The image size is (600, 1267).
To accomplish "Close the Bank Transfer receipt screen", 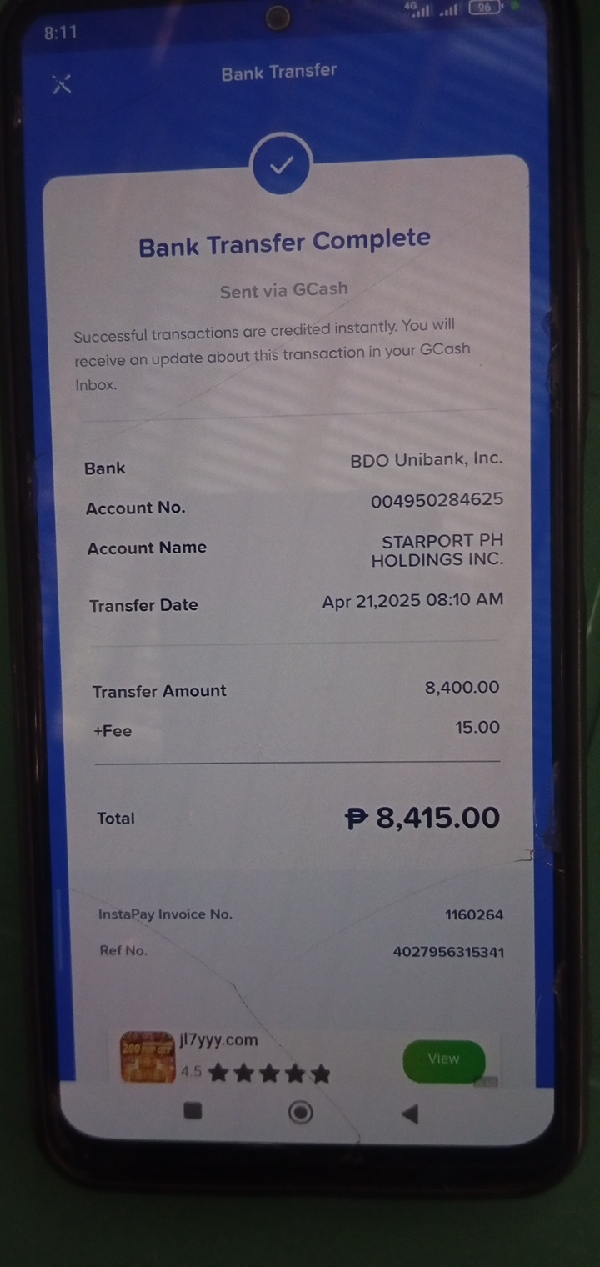I will coord(62,85).
